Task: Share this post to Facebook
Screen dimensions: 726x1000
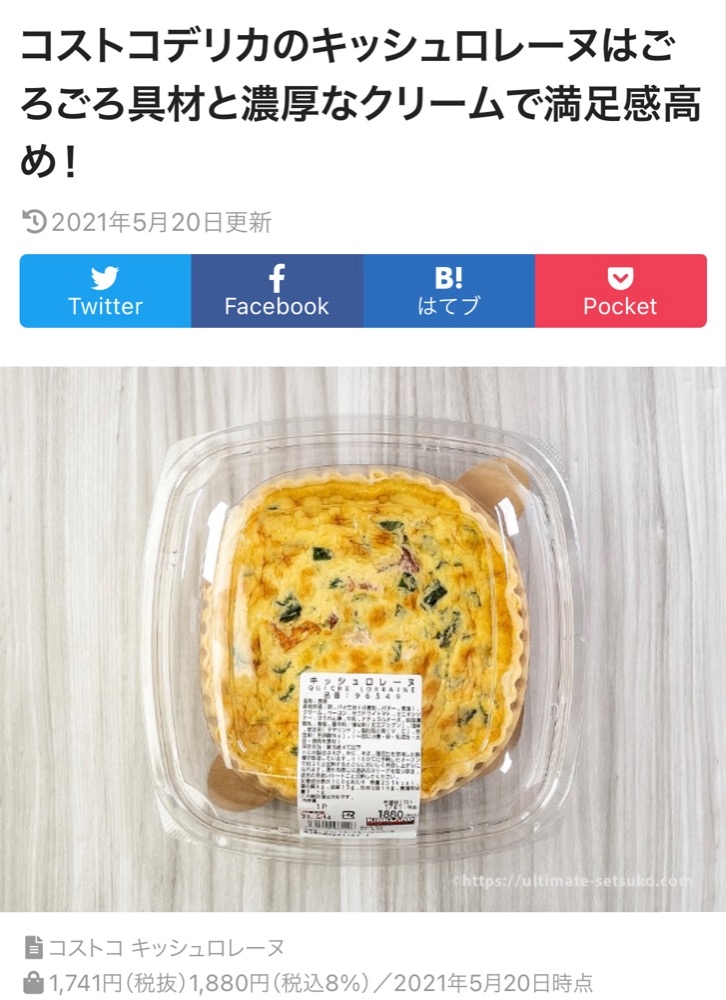Action: (277, 291)
